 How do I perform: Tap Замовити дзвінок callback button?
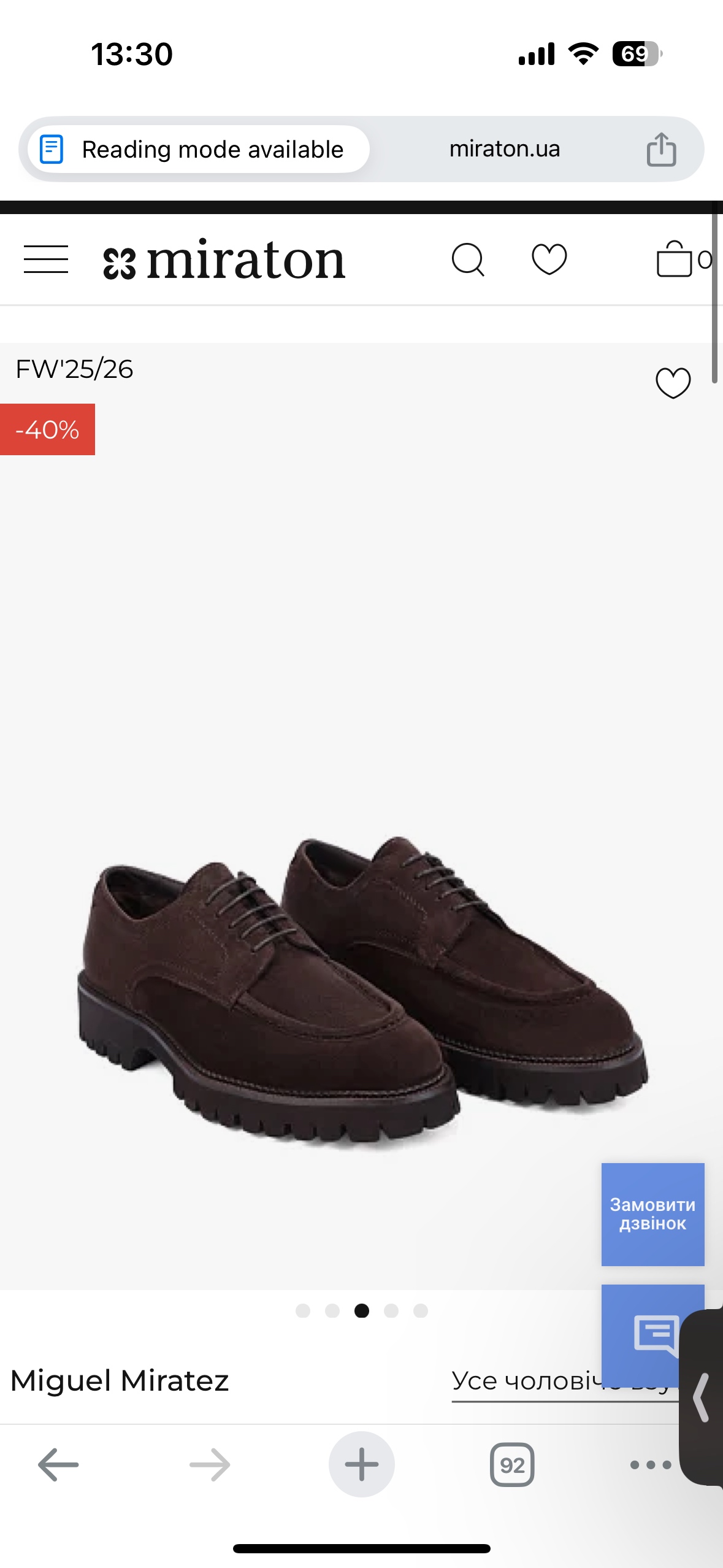coord(652,1214)
